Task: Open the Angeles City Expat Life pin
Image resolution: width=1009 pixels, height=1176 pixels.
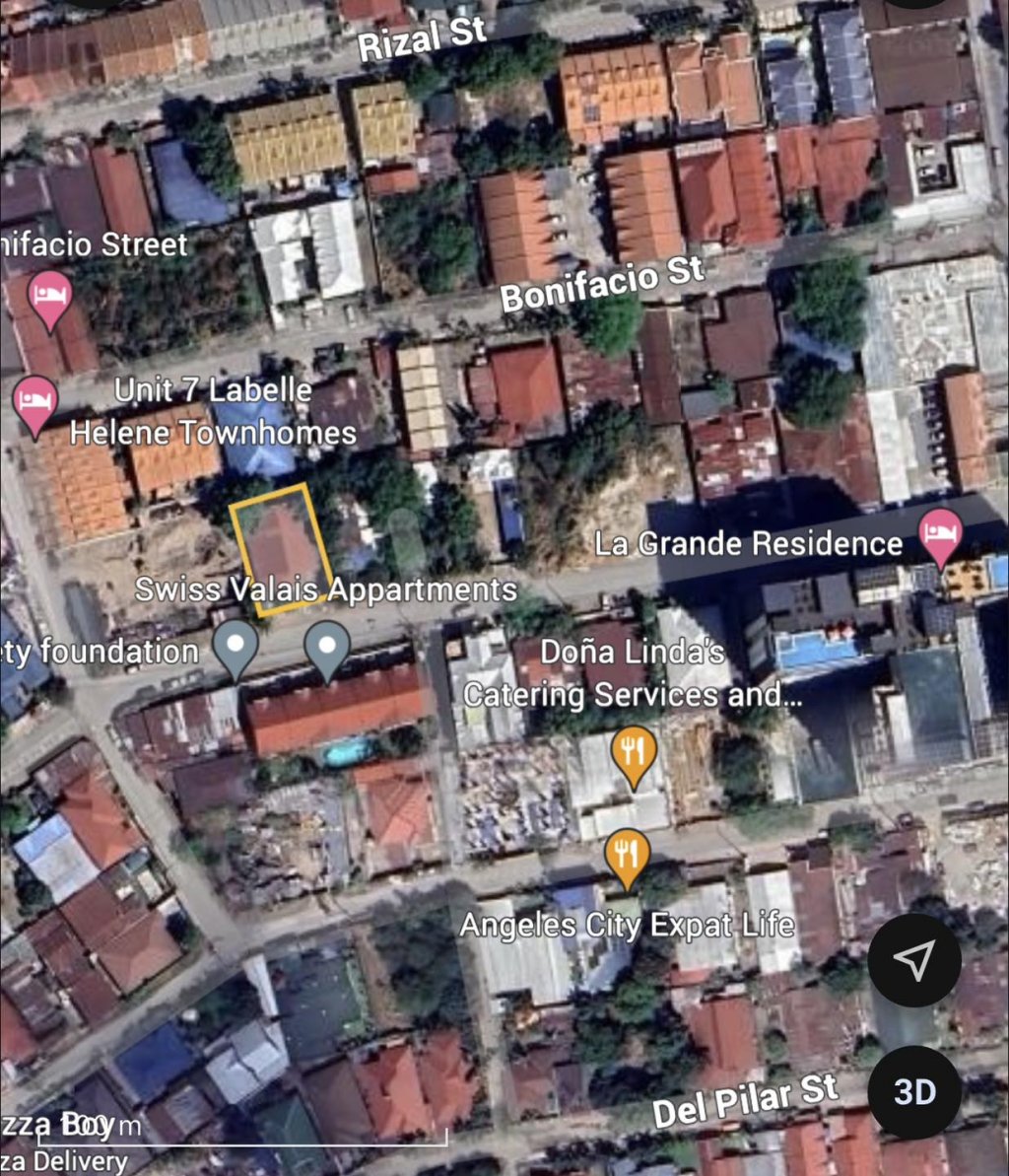Action: [x=626, y=853]
